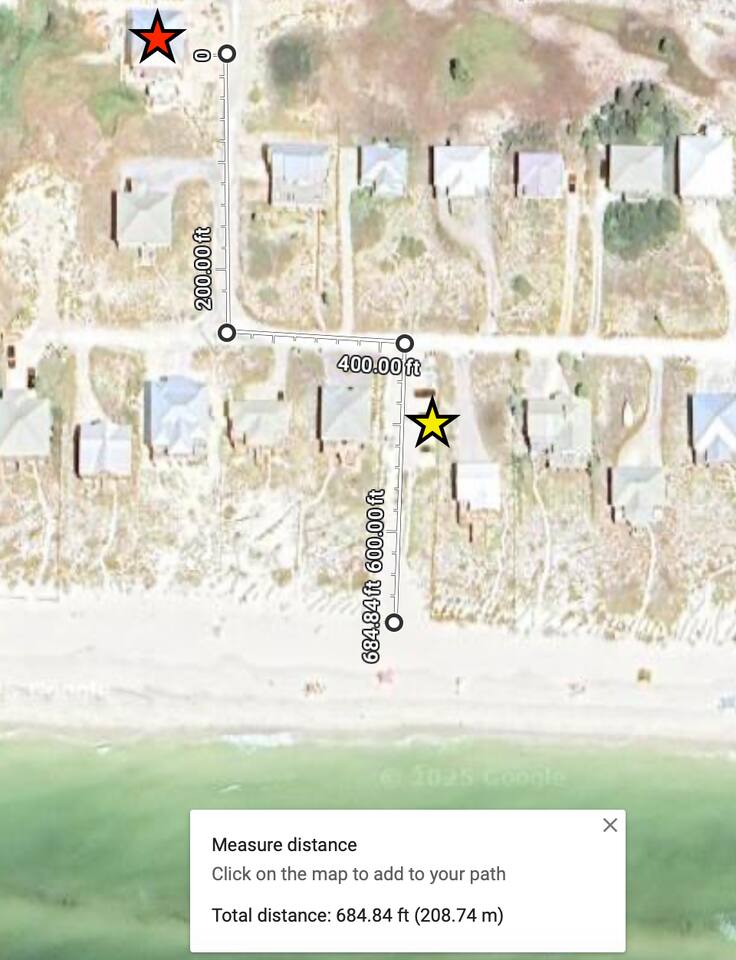736x960 pixels.
Task: Select the path corner point after 200.00 ft
Action: tap(227, 332)
